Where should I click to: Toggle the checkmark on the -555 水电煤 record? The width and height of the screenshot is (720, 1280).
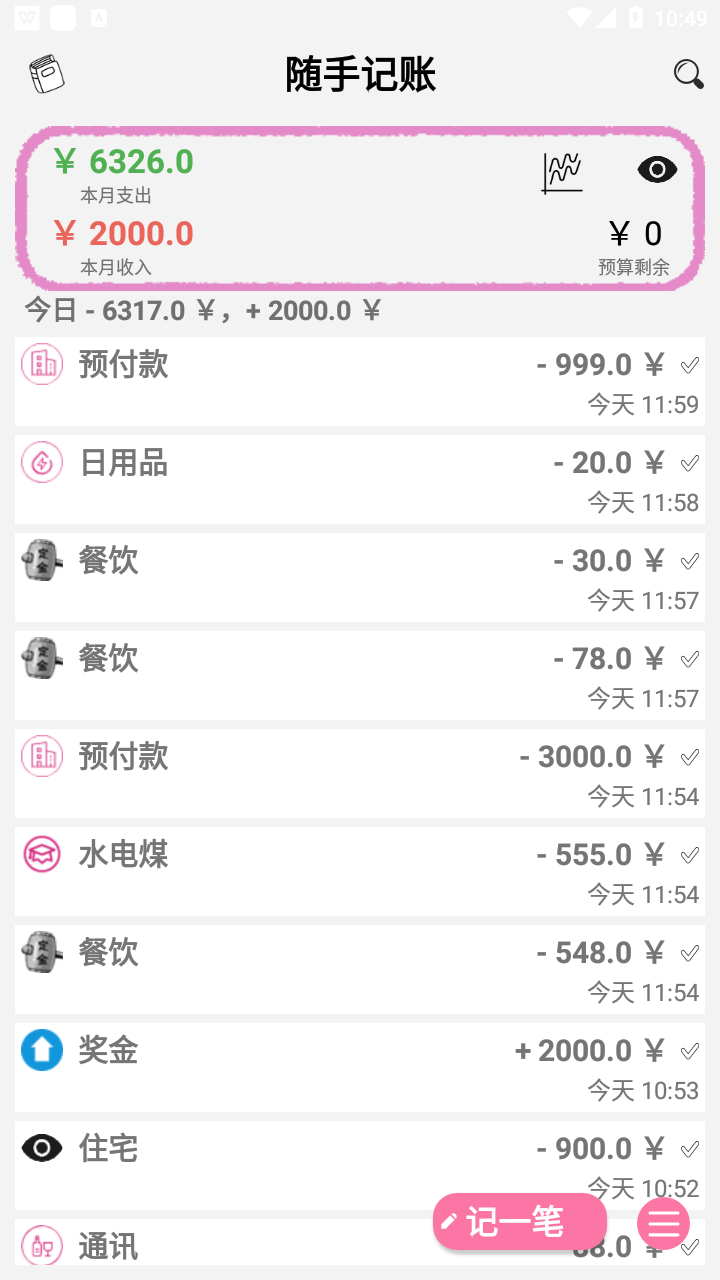[689, 854]
